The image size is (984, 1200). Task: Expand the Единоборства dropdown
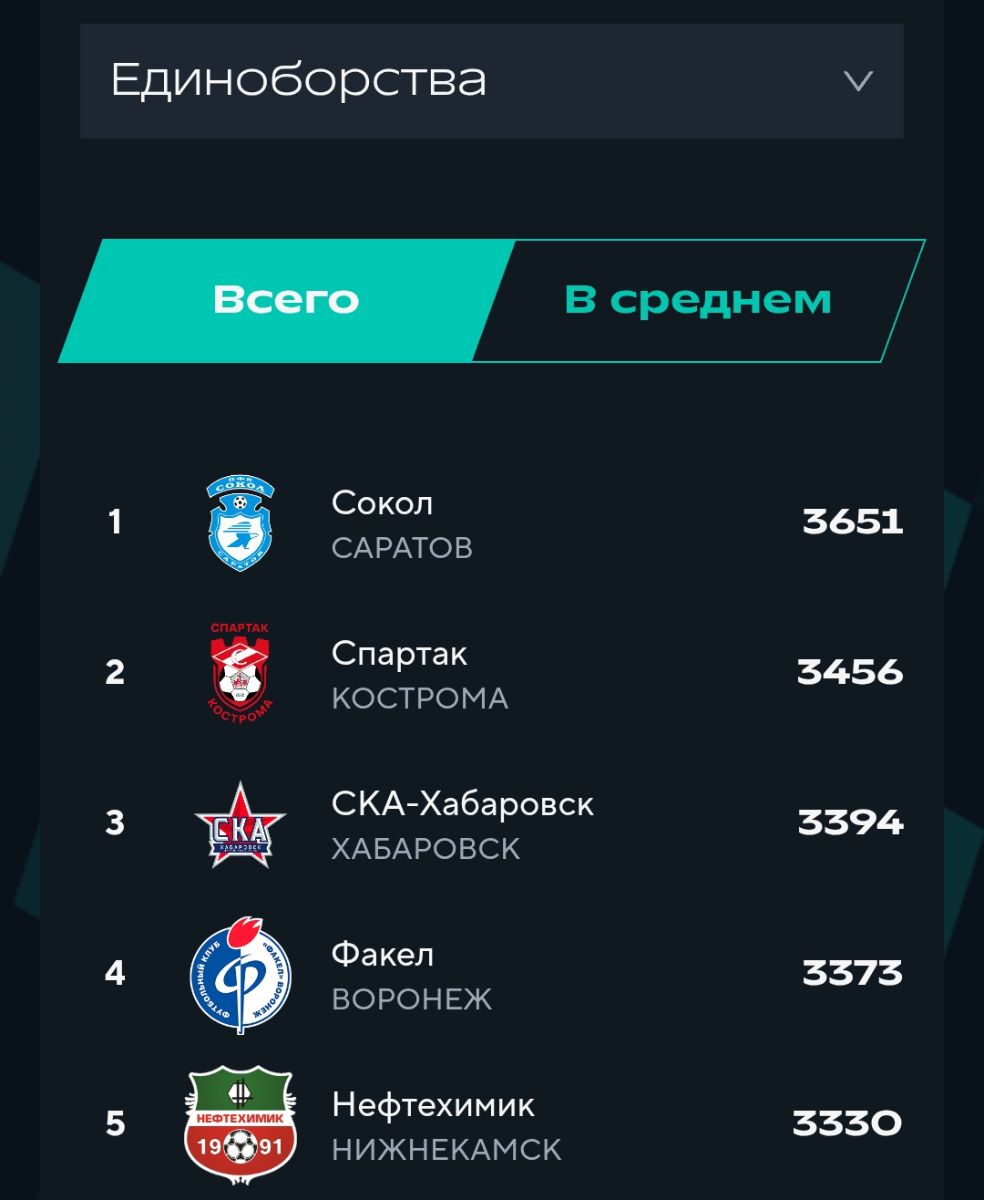[x=491, y=81]
